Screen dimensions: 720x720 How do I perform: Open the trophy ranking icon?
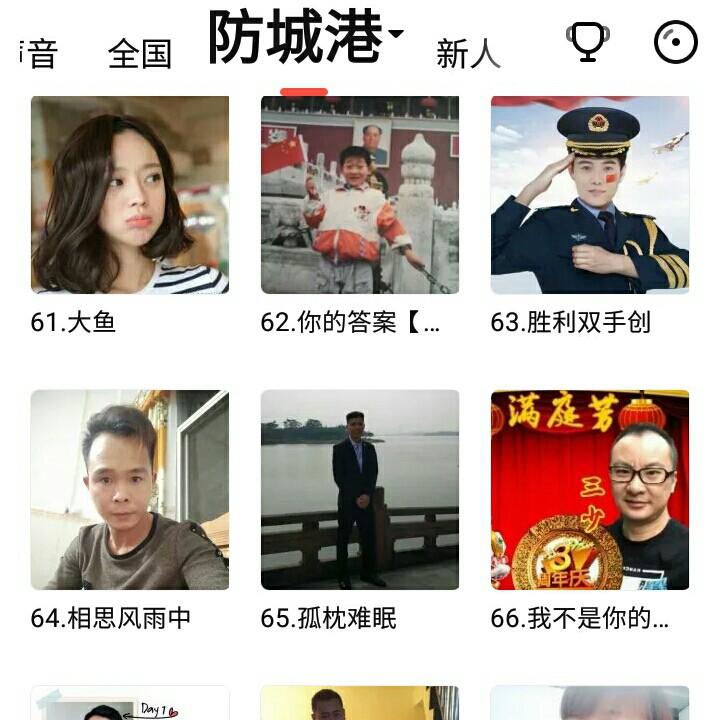[x=587, y=43]
